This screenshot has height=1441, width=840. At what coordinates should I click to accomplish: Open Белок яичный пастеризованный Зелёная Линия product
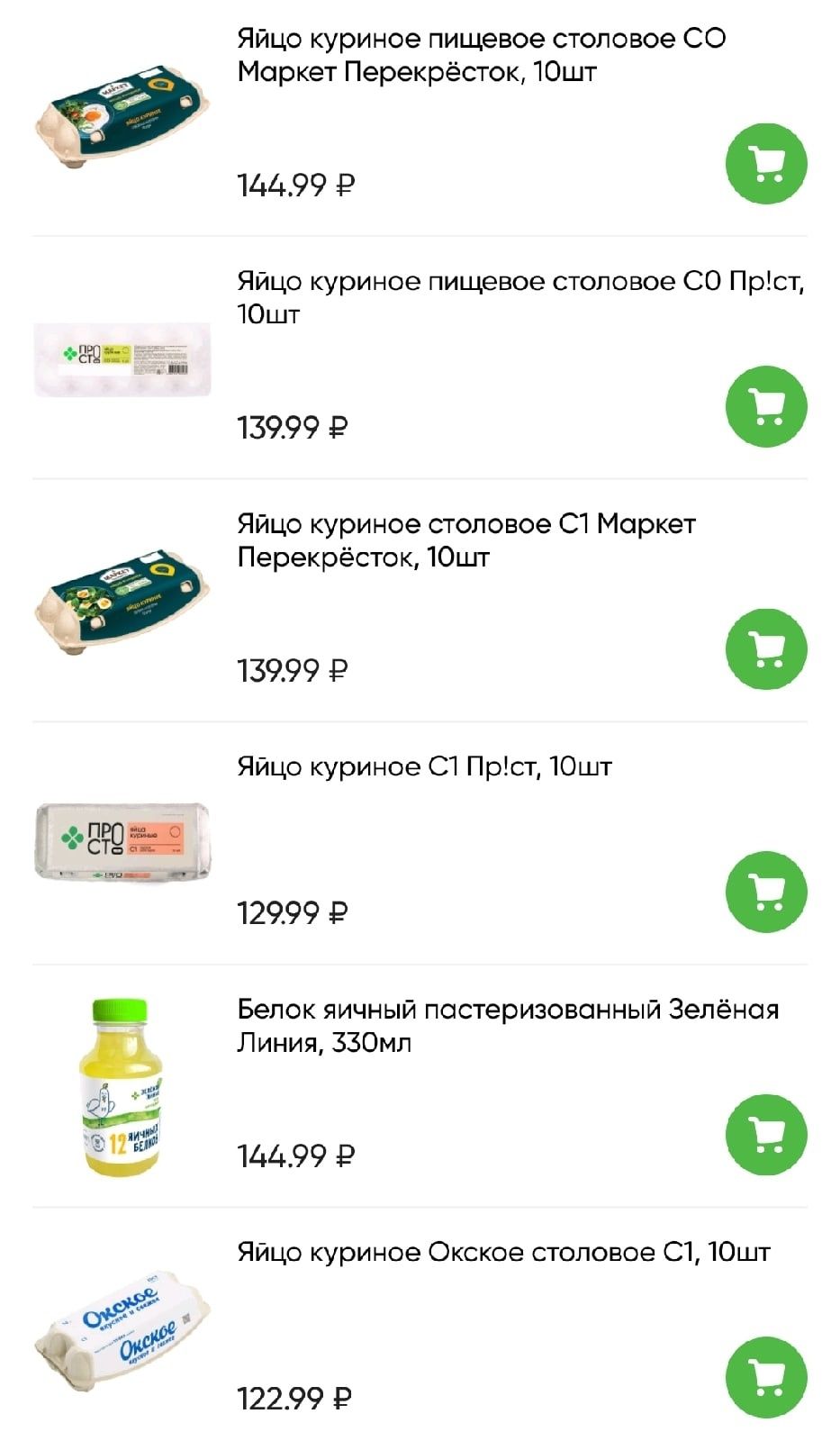(x=507, y=1025)
